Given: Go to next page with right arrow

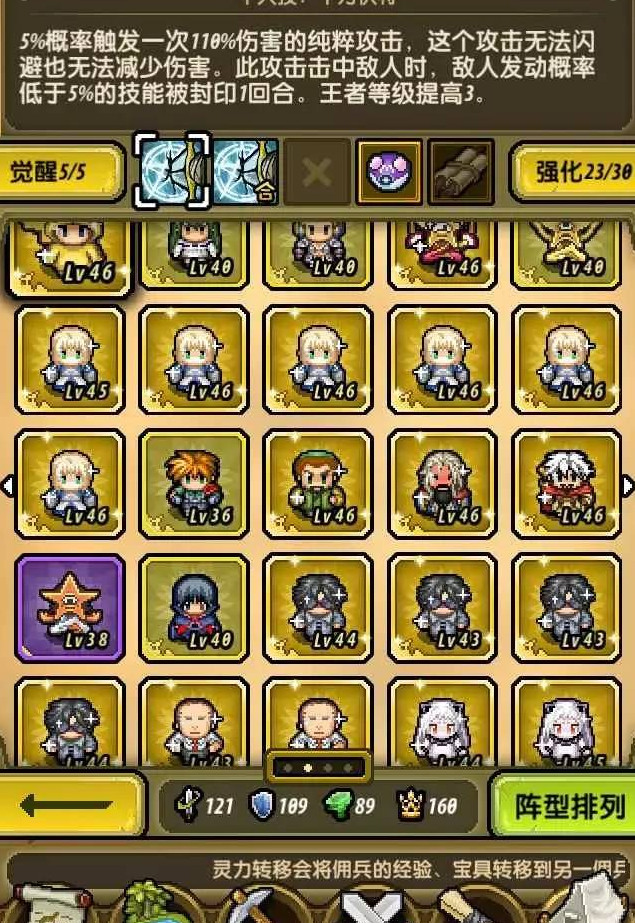Looking at the screenshot, I should (x=627, y=486).
